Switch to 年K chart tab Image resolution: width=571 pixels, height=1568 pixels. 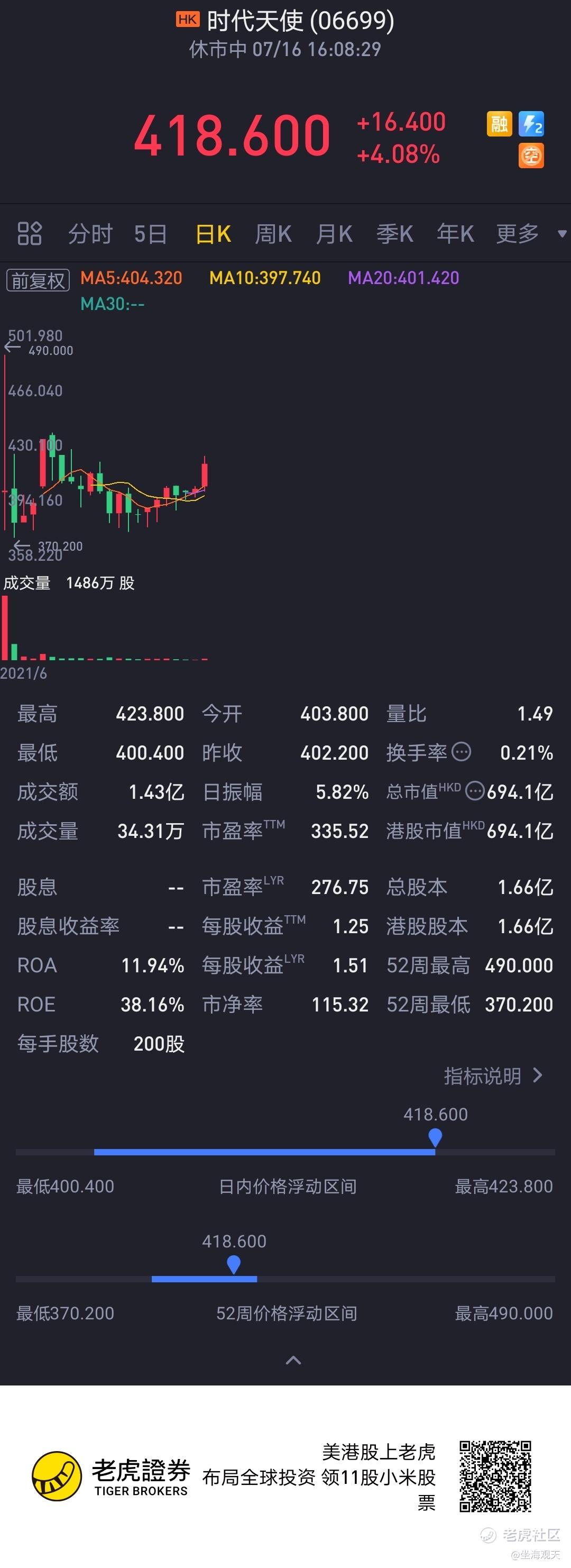pyautogui.click(x=455, y=234)
